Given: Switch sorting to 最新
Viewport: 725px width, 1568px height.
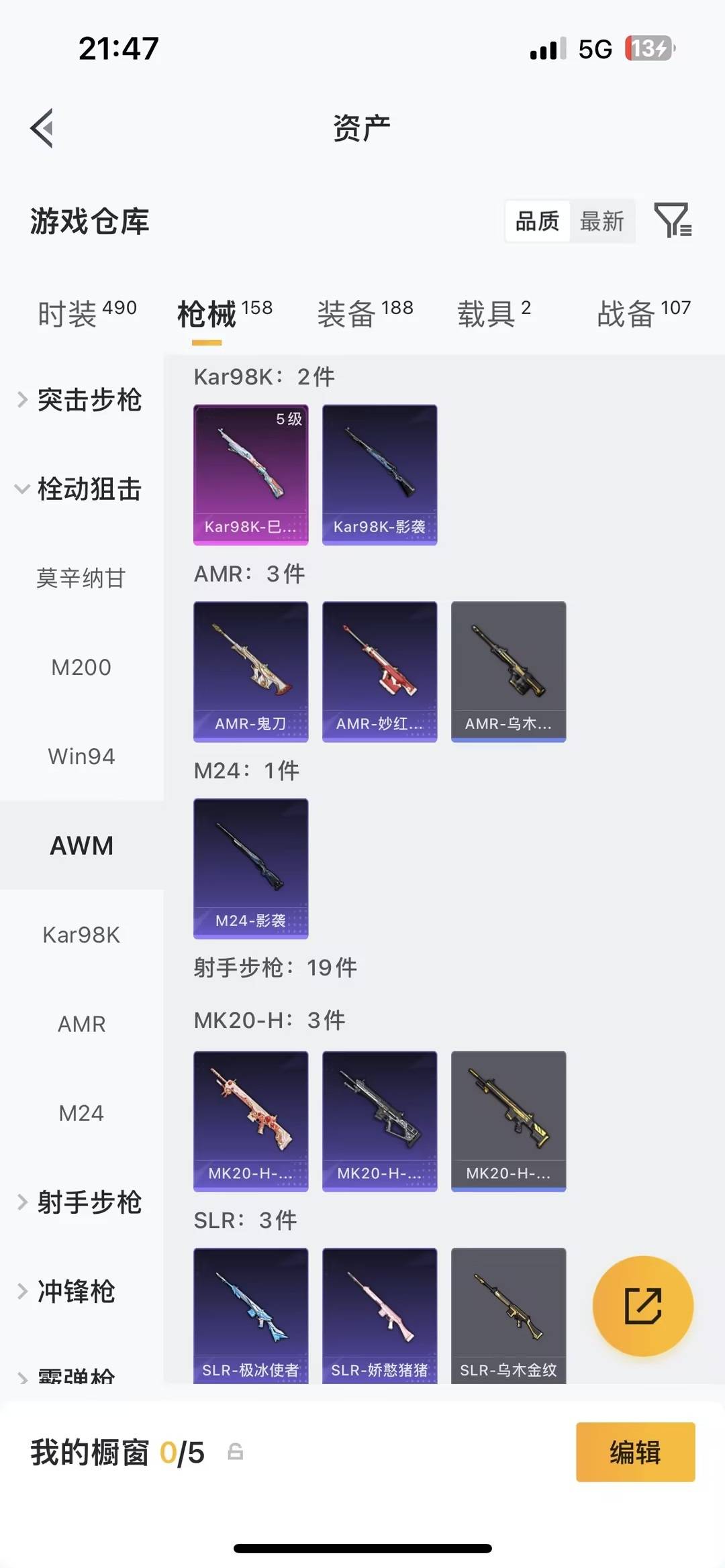Looking at the screenshot, I should 602,221.
